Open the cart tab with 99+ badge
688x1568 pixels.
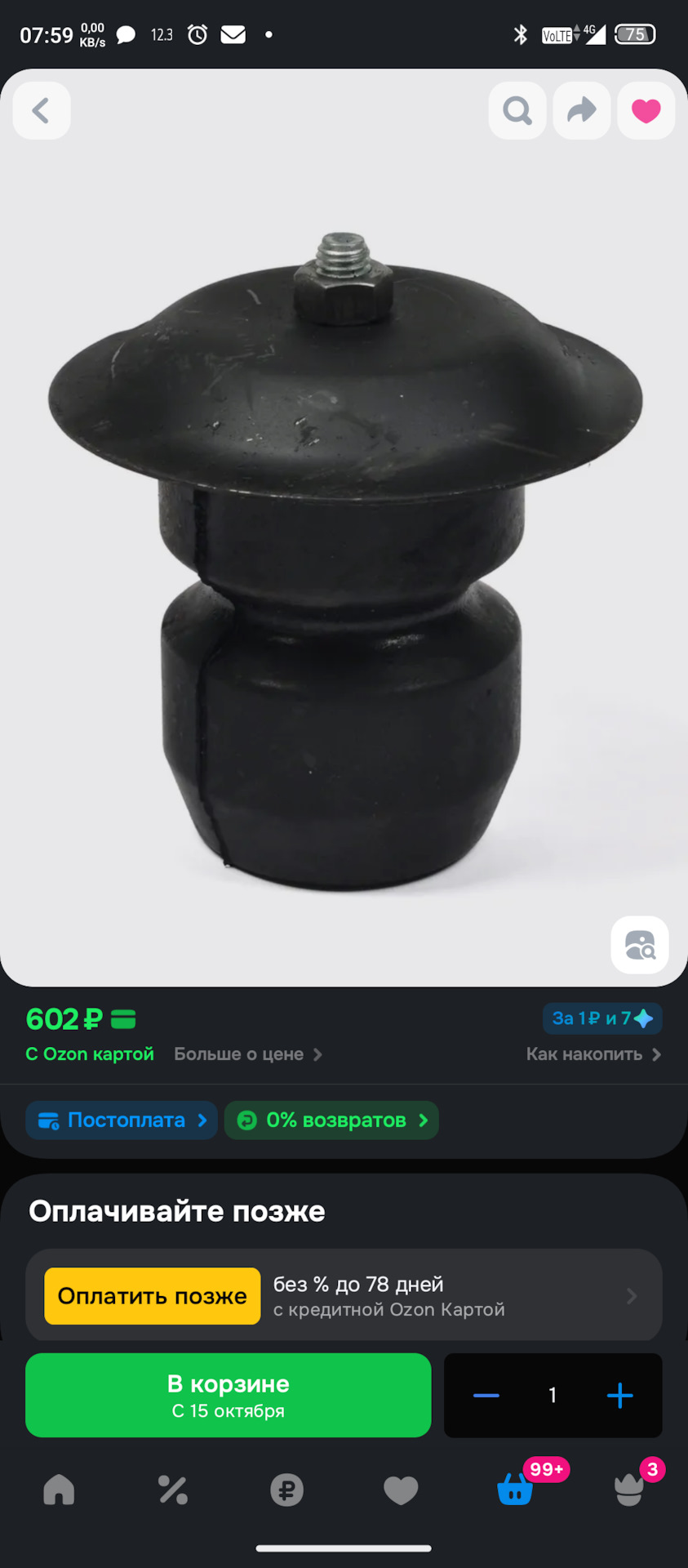pos(515,1490)
